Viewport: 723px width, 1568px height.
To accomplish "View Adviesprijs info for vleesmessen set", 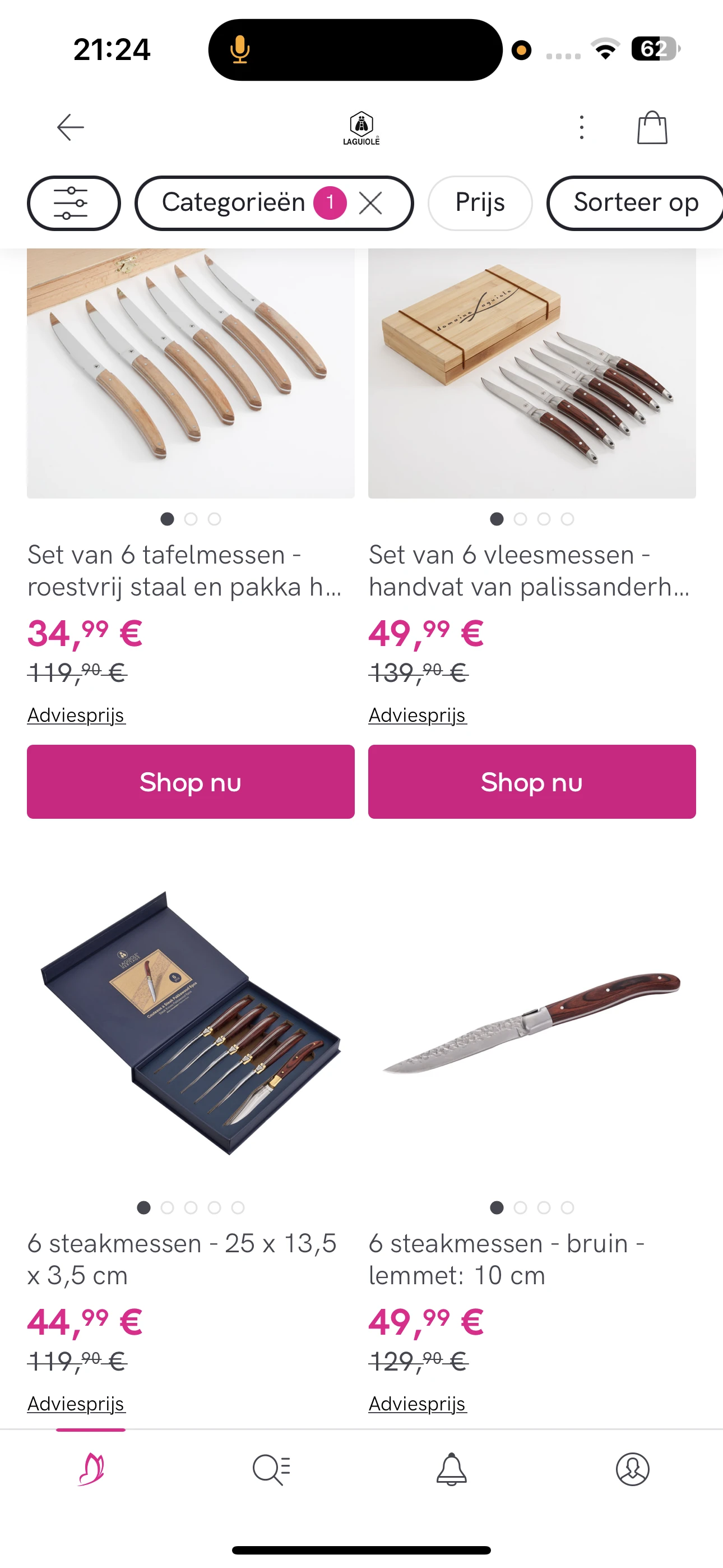I will pos(418,715).
